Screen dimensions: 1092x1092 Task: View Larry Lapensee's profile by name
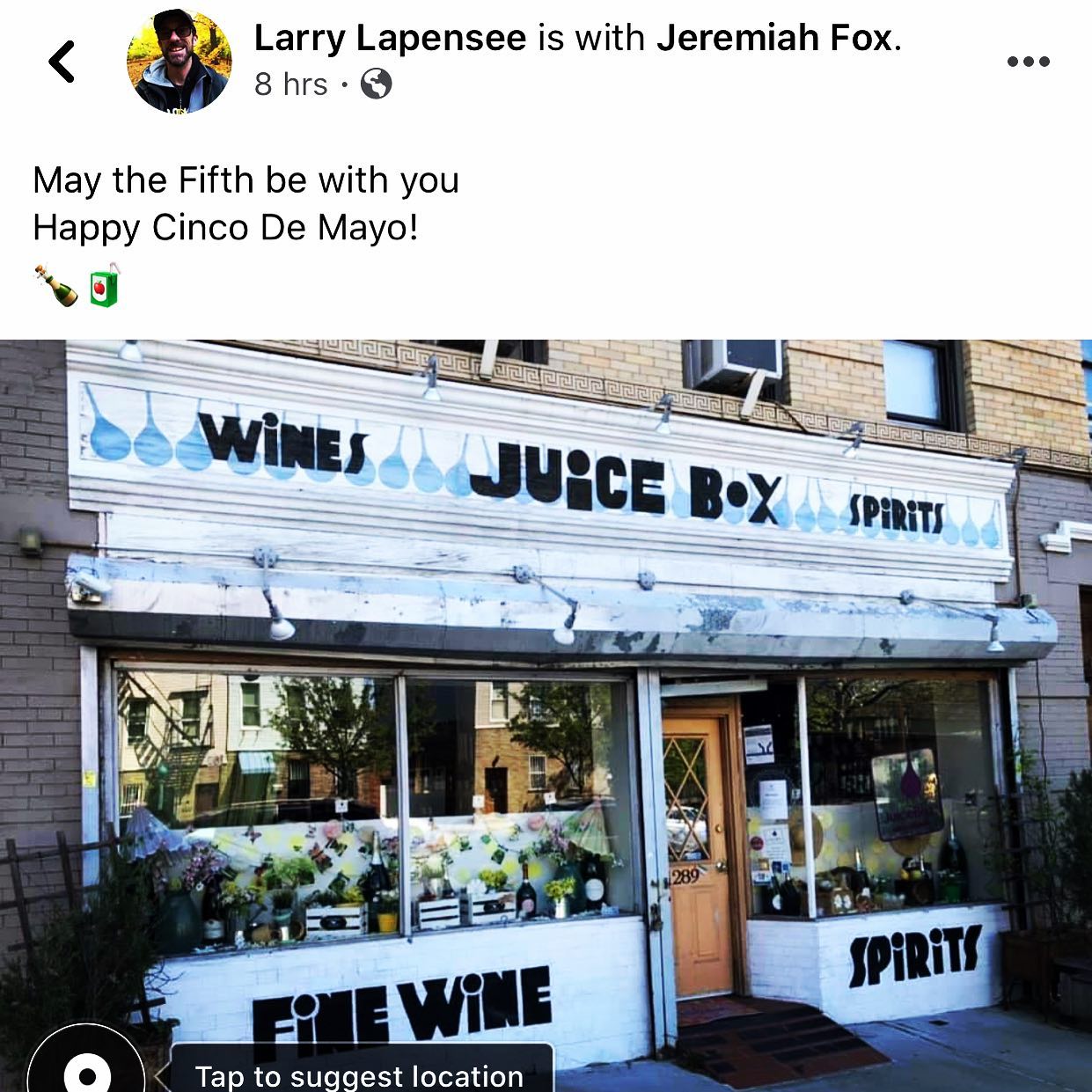tap(390, 38)
